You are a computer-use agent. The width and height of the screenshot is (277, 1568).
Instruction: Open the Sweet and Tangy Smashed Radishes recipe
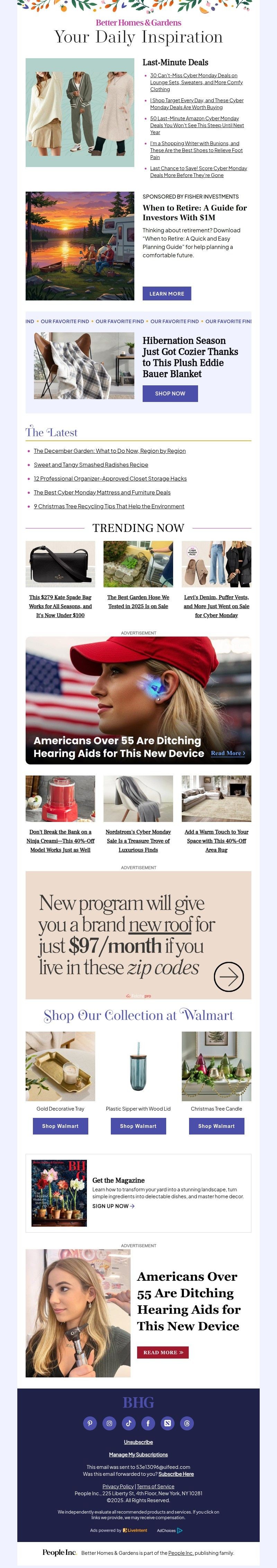click(91, 464)
